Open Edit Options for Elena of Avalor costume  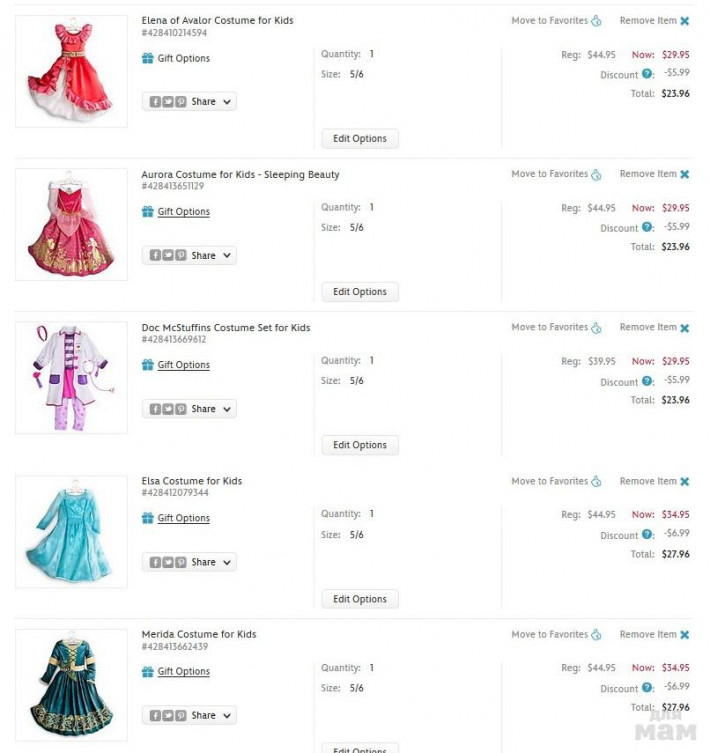pos(360,139)
